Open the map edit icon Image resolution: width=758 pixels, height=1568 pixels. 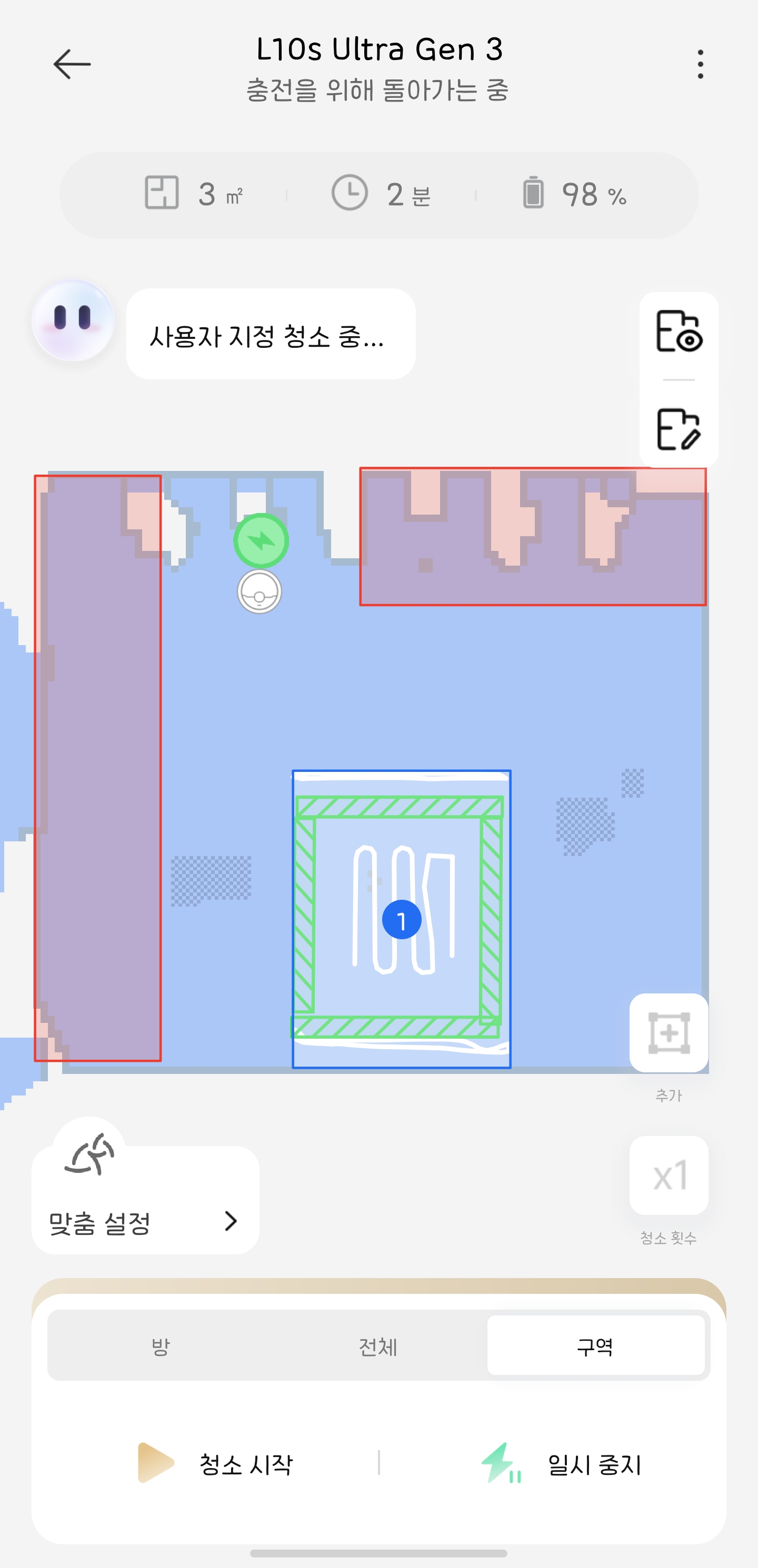pos(679,429)
